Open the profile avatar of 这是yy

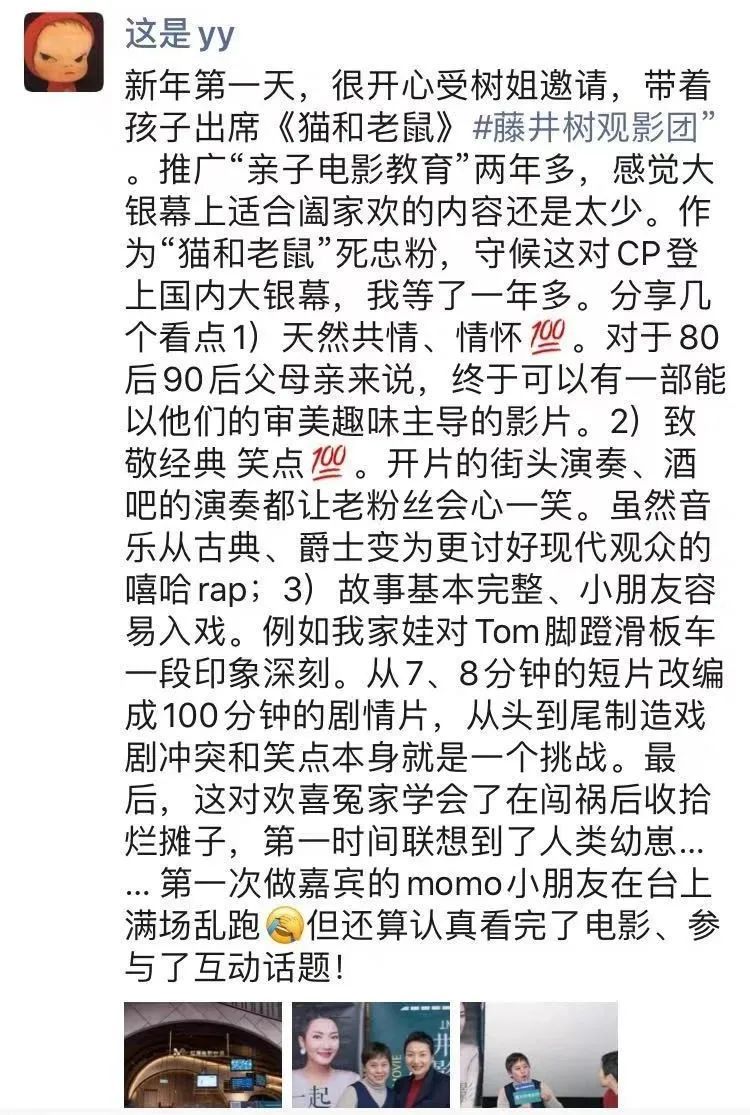click(64, 52)
